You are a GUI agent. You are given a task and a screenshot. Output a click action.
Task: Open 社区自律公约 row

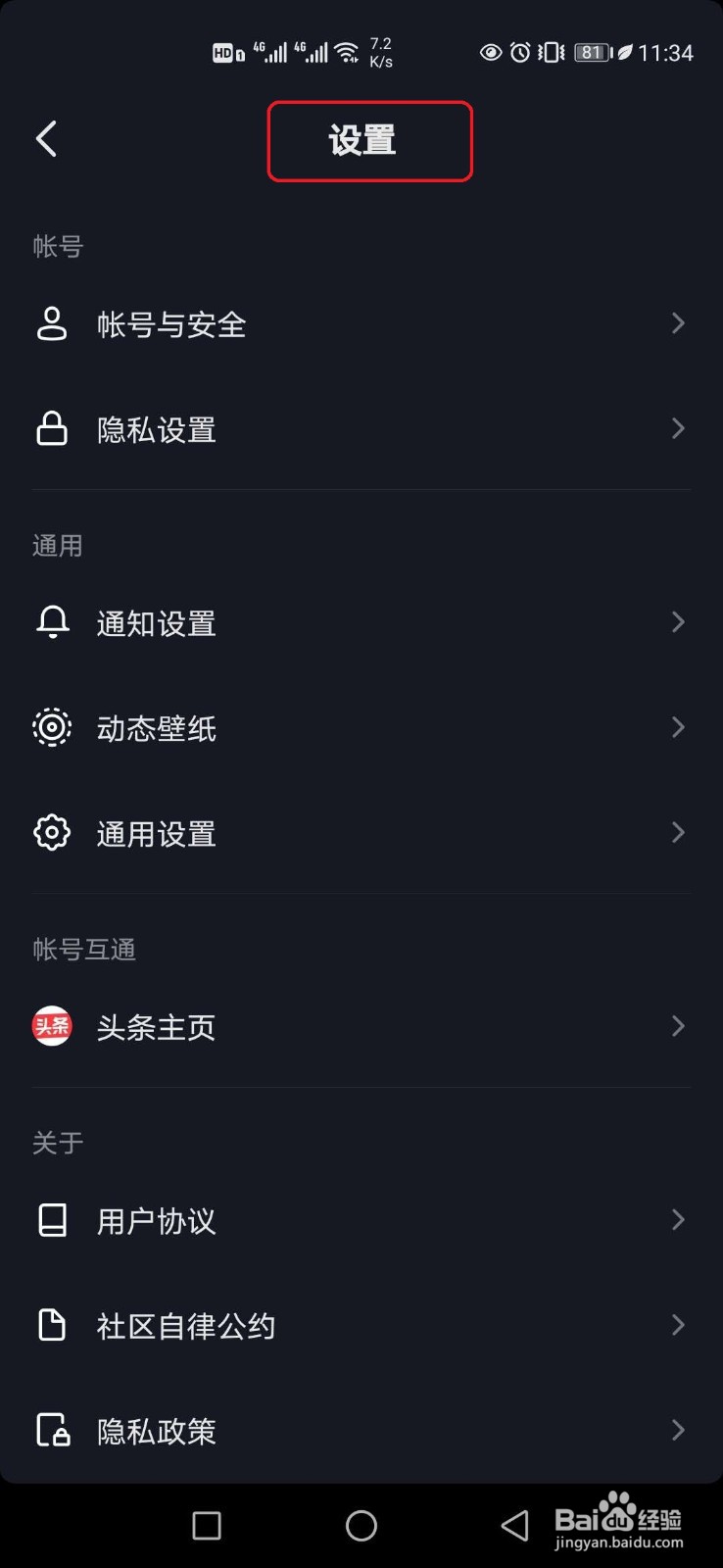coord(361,1326)
